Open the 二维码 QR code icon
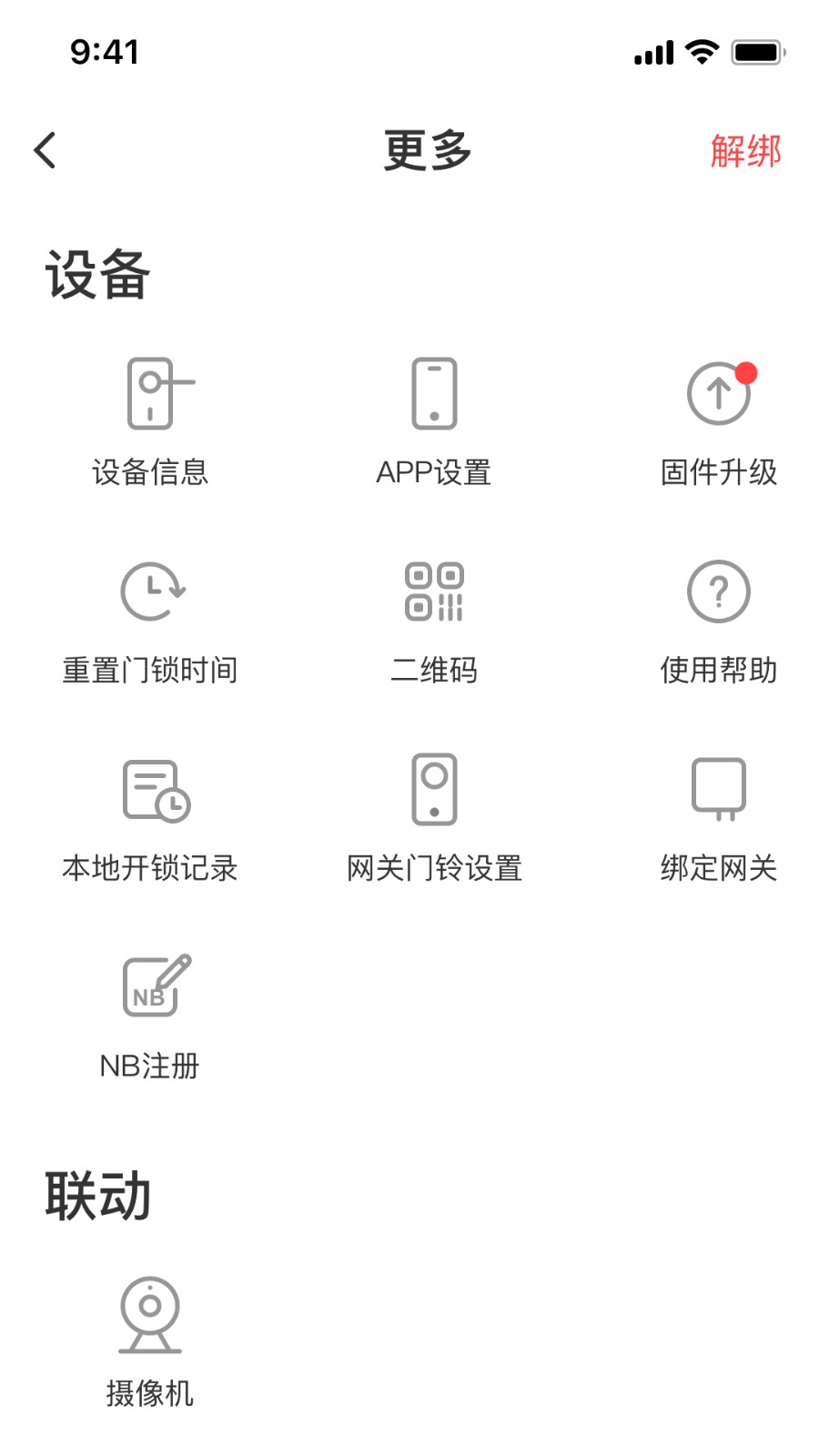 click(433, 591)
